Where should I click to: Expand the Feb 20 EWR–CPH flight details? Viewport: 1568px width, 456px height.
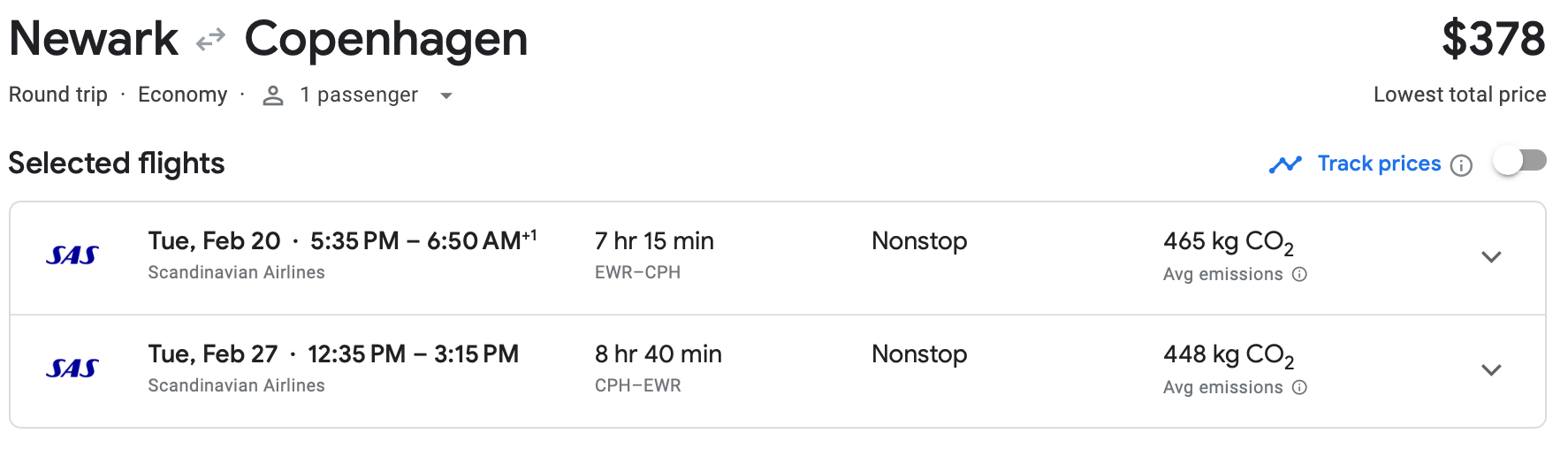[1491, 257]
